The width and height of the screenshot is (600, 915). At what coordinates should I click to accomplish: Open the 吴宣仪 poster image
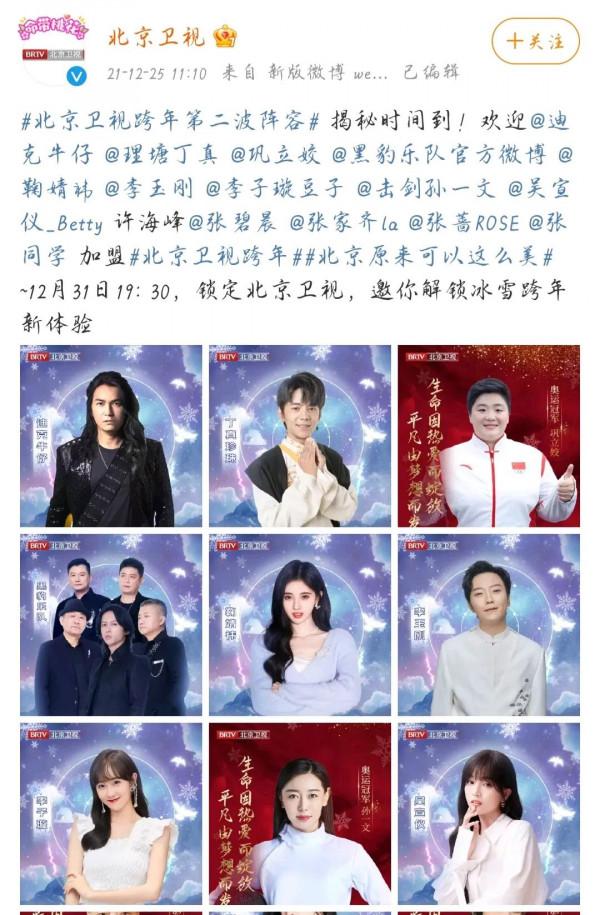point(488,813)
